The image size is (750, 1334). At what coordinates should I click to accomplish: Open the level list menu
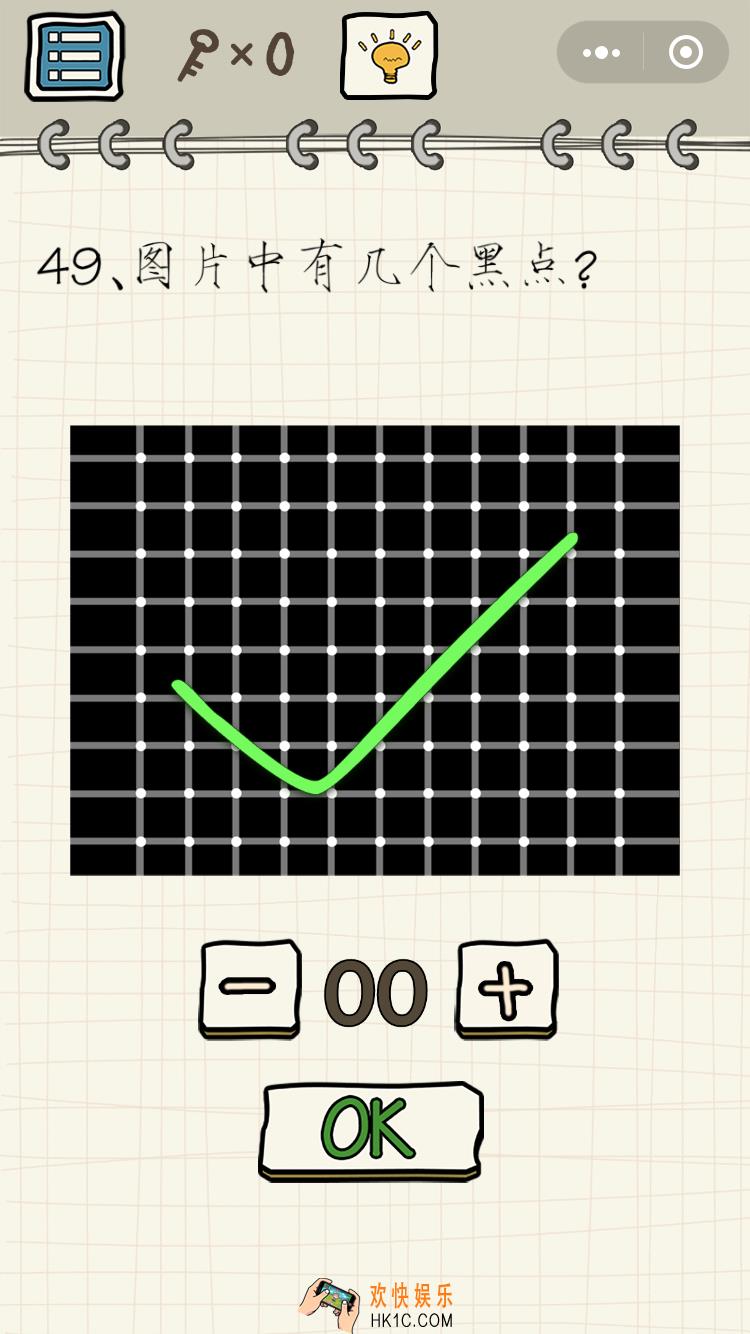73,56
